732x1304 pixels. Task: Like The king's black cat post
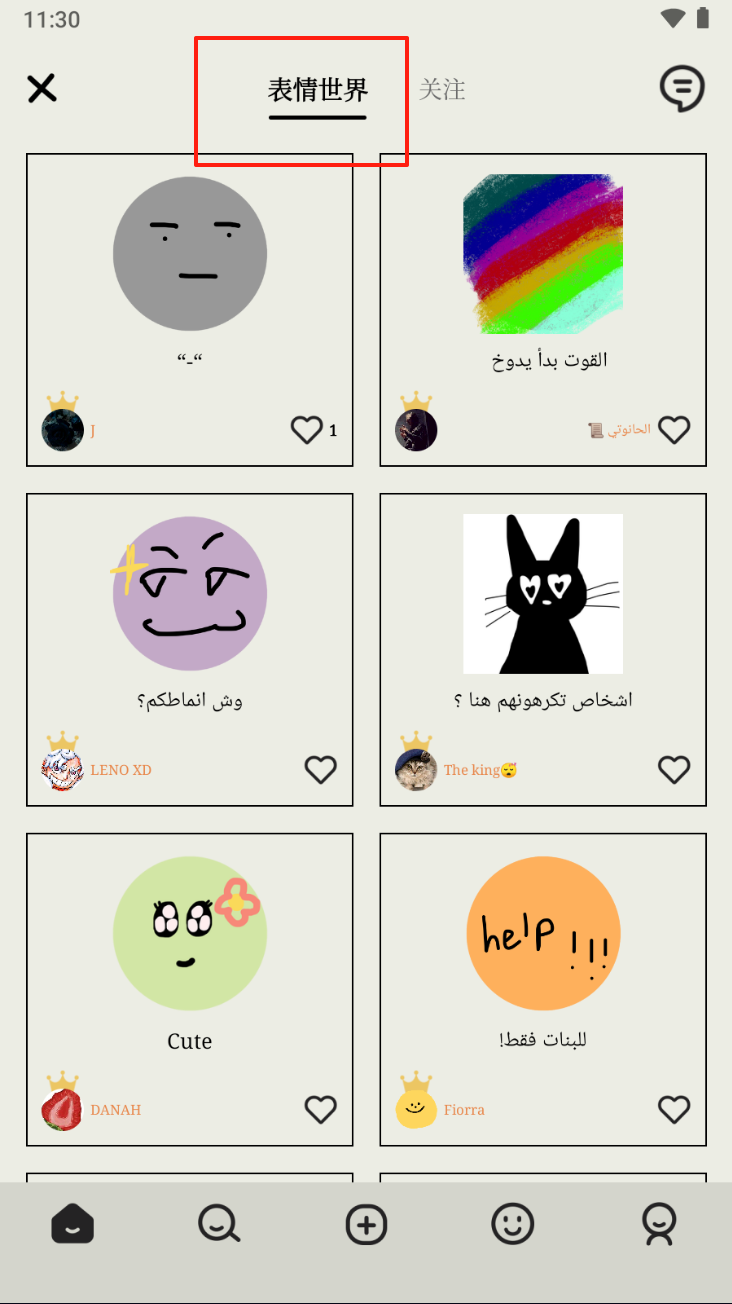(674, 770)
